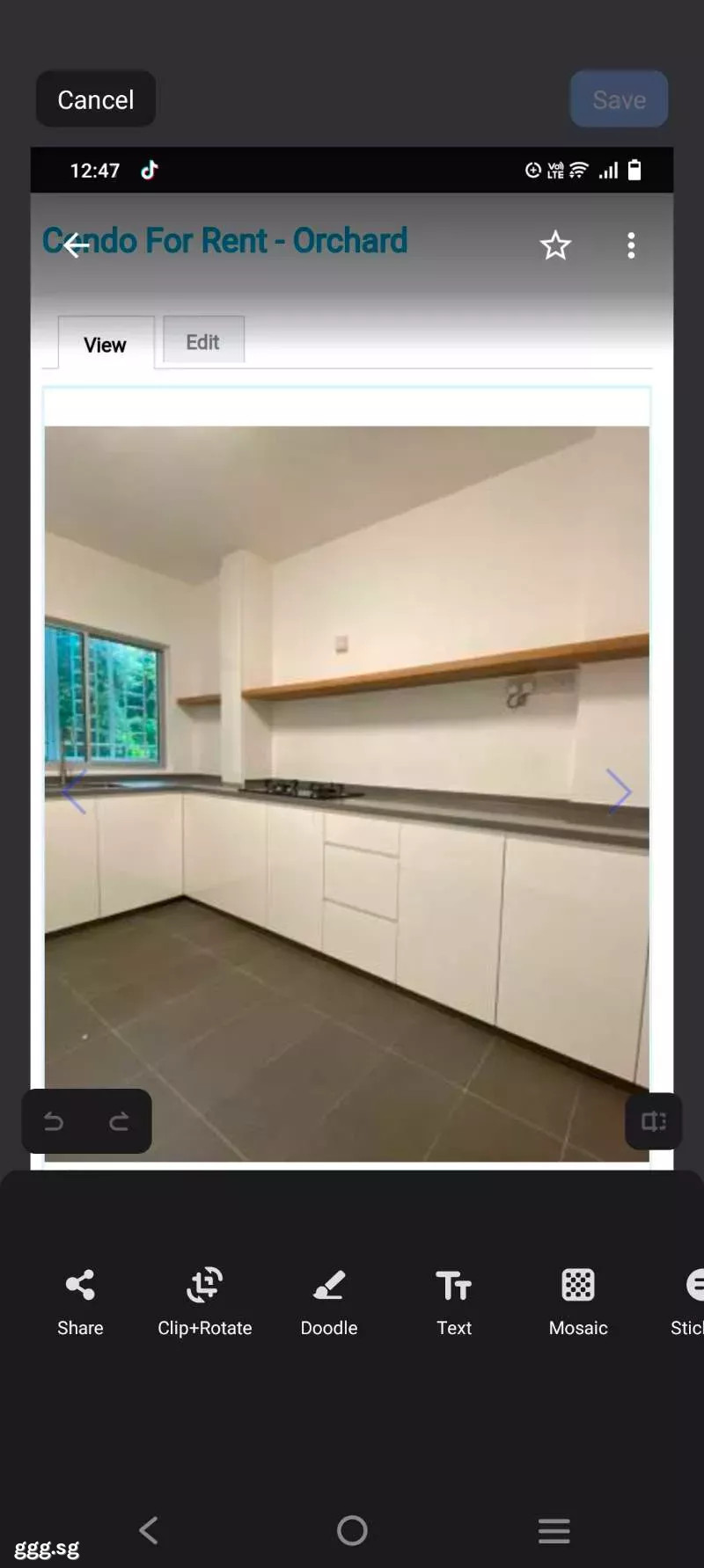Open the Clip+Rotate tool
The width and height of the screenshot is (704, 1568).
[204, 1303]
